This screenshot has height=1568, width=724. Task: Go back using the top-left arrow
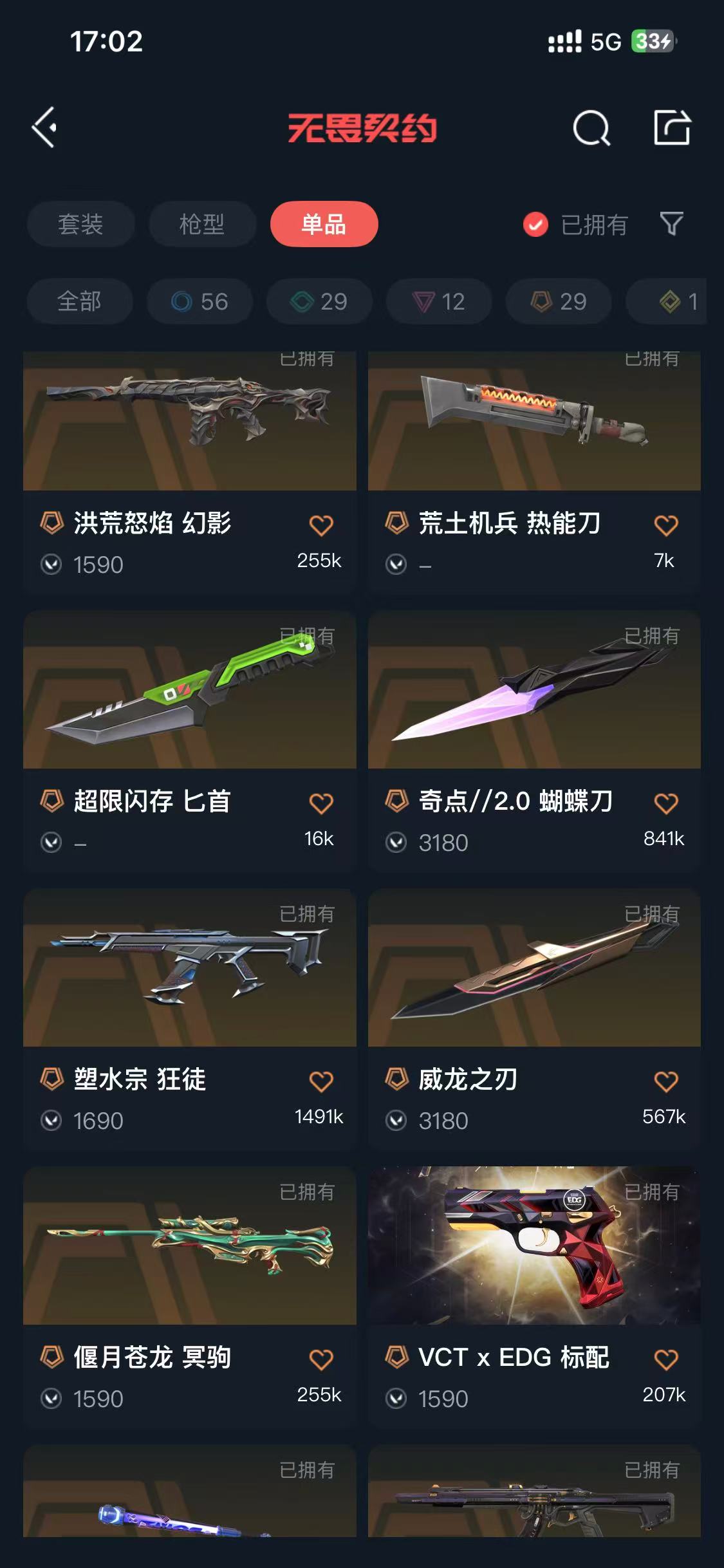44,127
